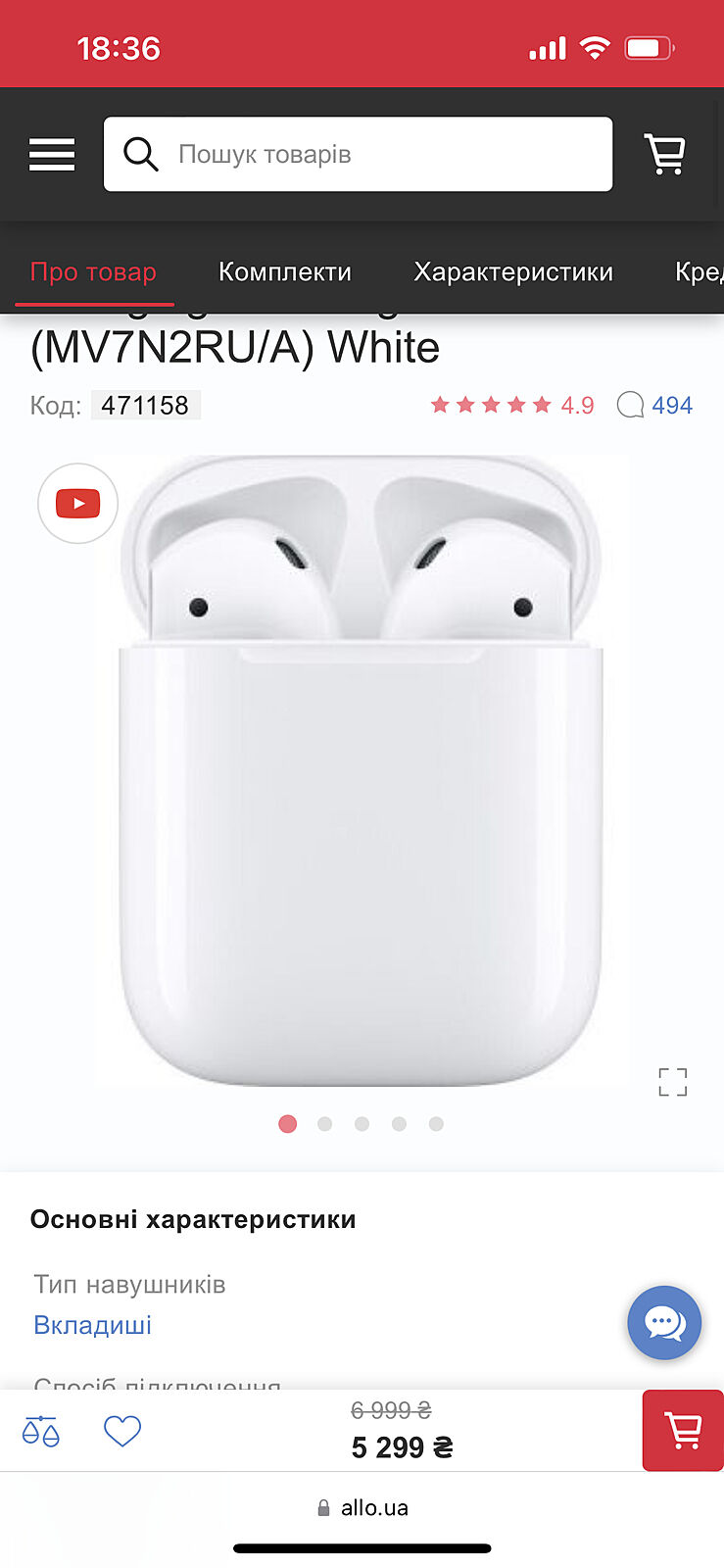The height and width of the screenshot is (1568, 724).
Task: Open the Вкладиші headphone type link
Action: 92,1325
